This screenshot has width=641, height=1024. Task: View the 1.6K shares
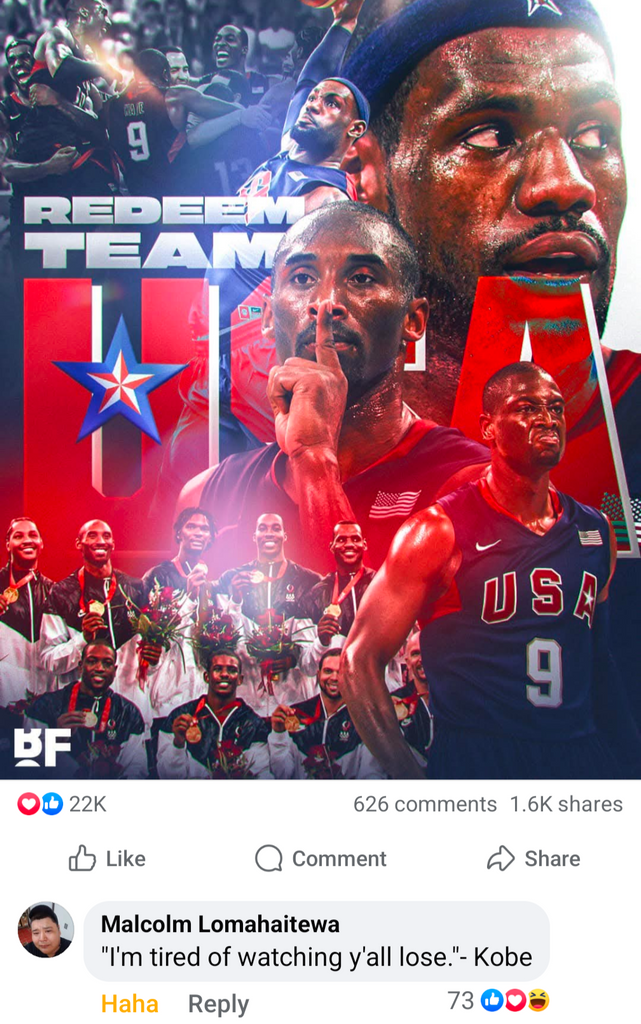[x=566, y=804]
